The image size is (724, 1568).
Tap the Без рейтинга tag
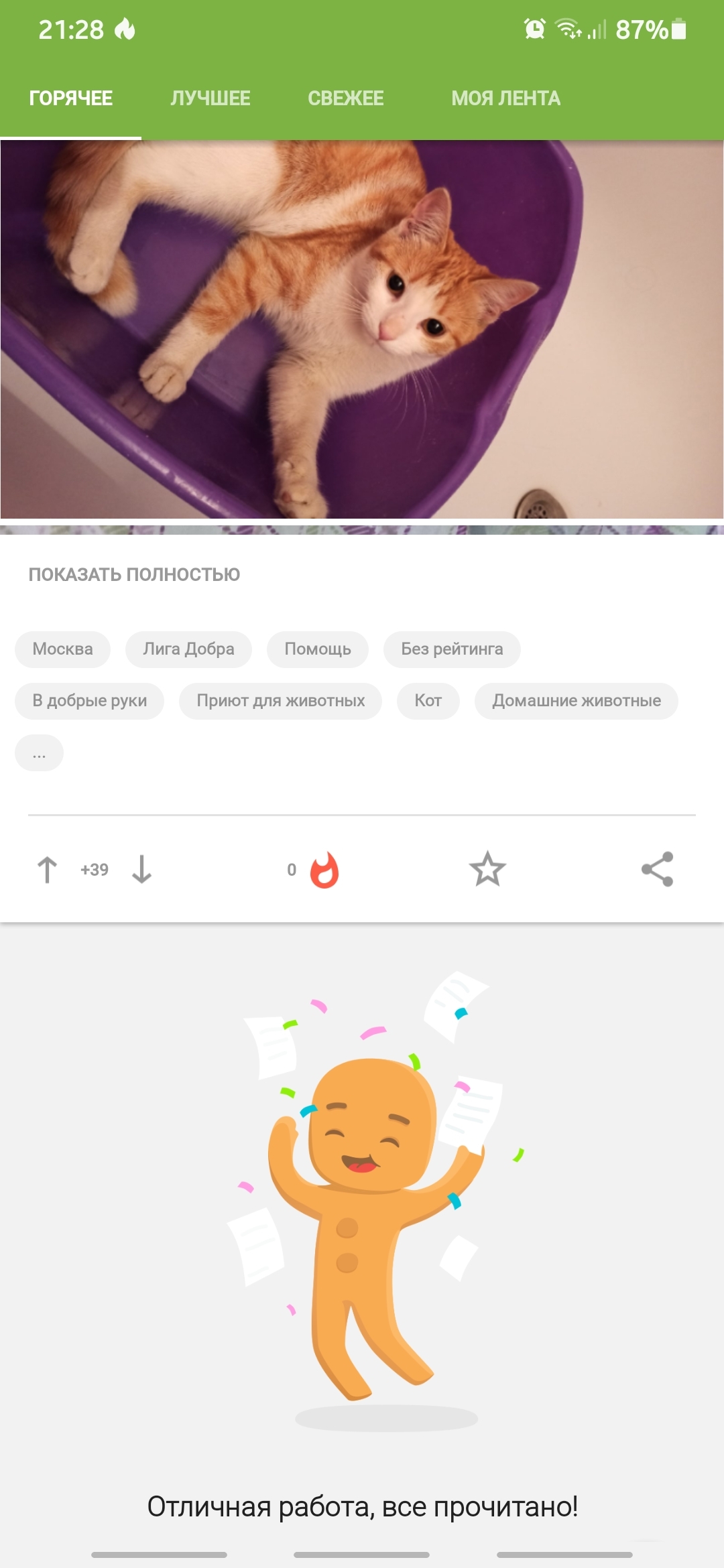452,649
